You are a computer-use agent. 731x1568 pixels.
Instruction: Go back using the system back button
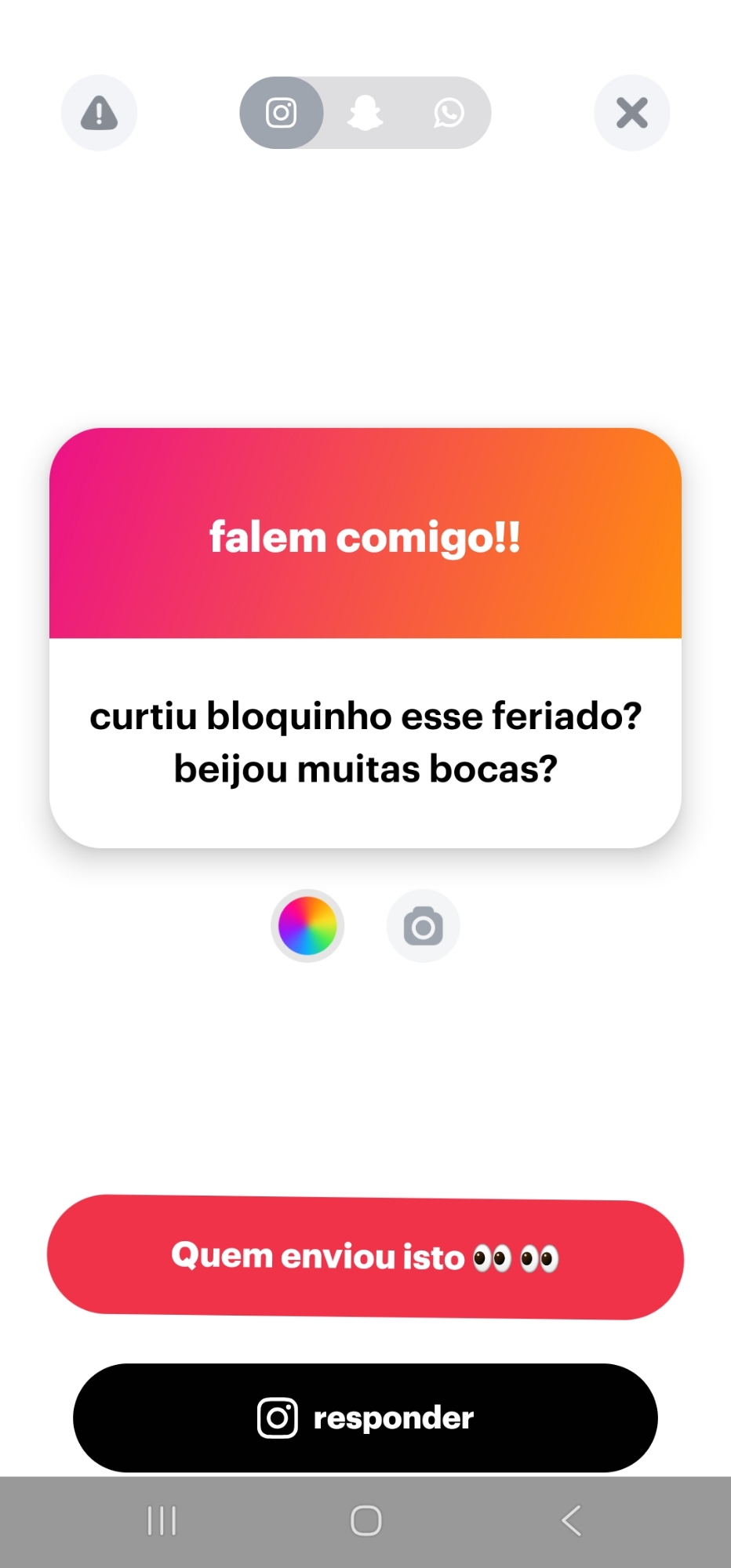[571, 1521]
